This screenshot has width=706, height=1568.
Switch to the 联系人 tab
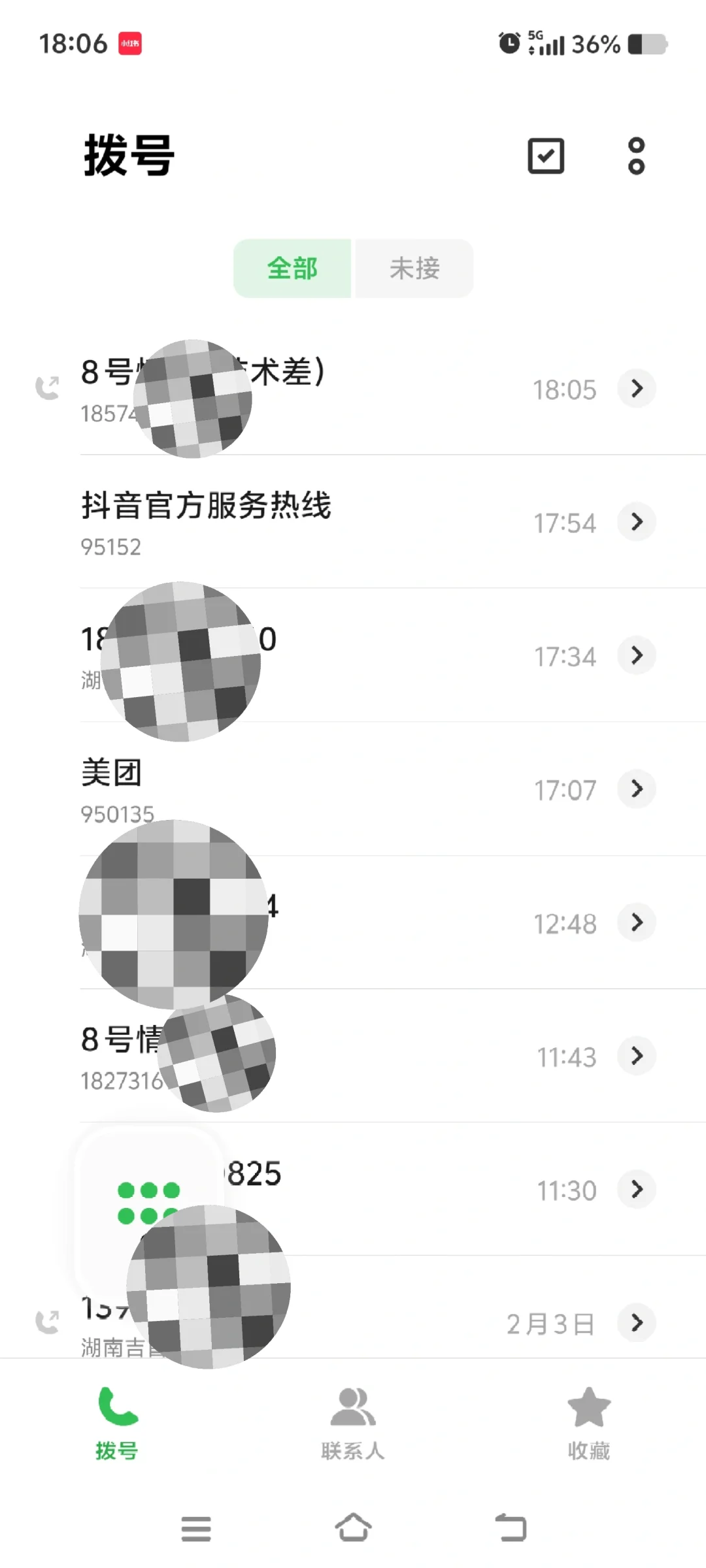coord(353,1423)
